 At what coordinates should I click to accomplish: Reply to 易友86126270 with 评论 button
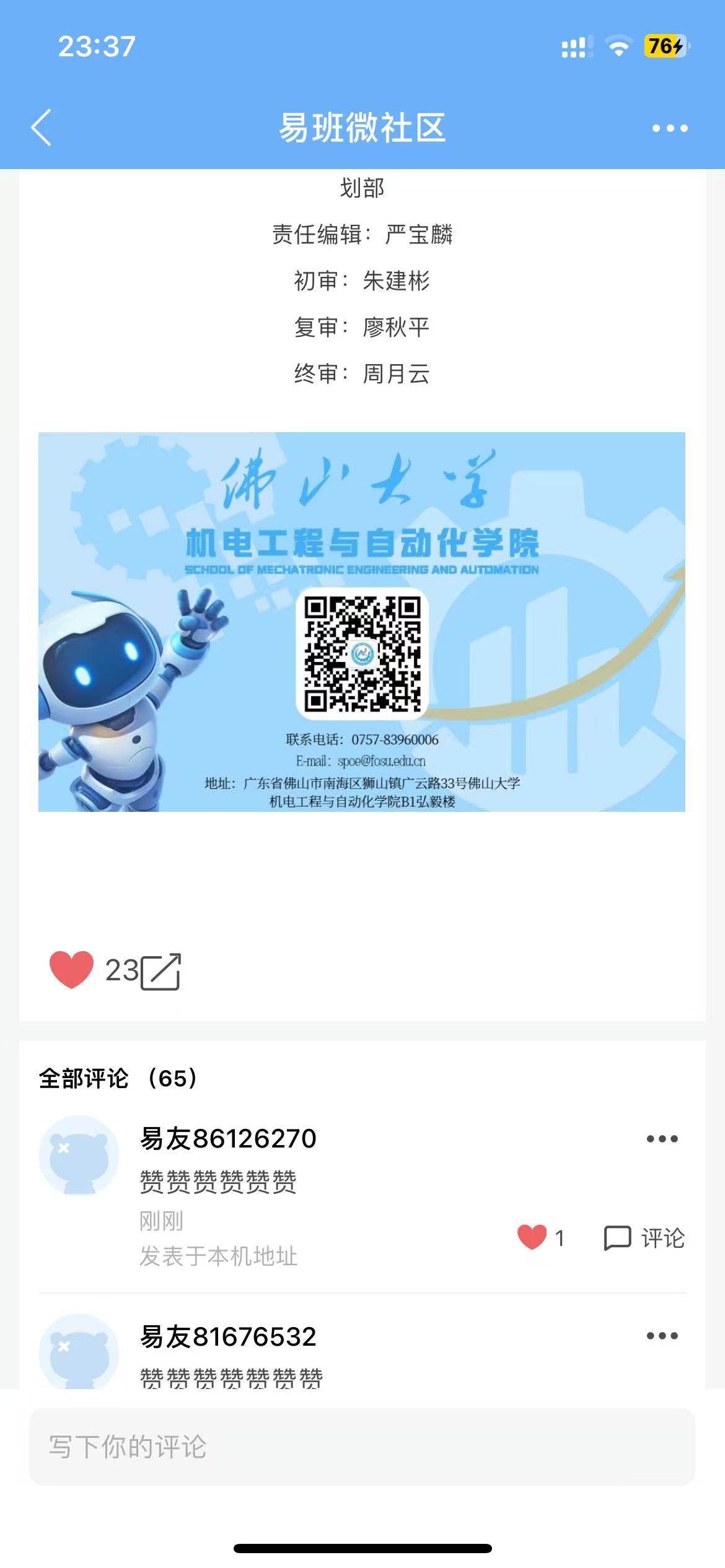[x=644, y=1238]
